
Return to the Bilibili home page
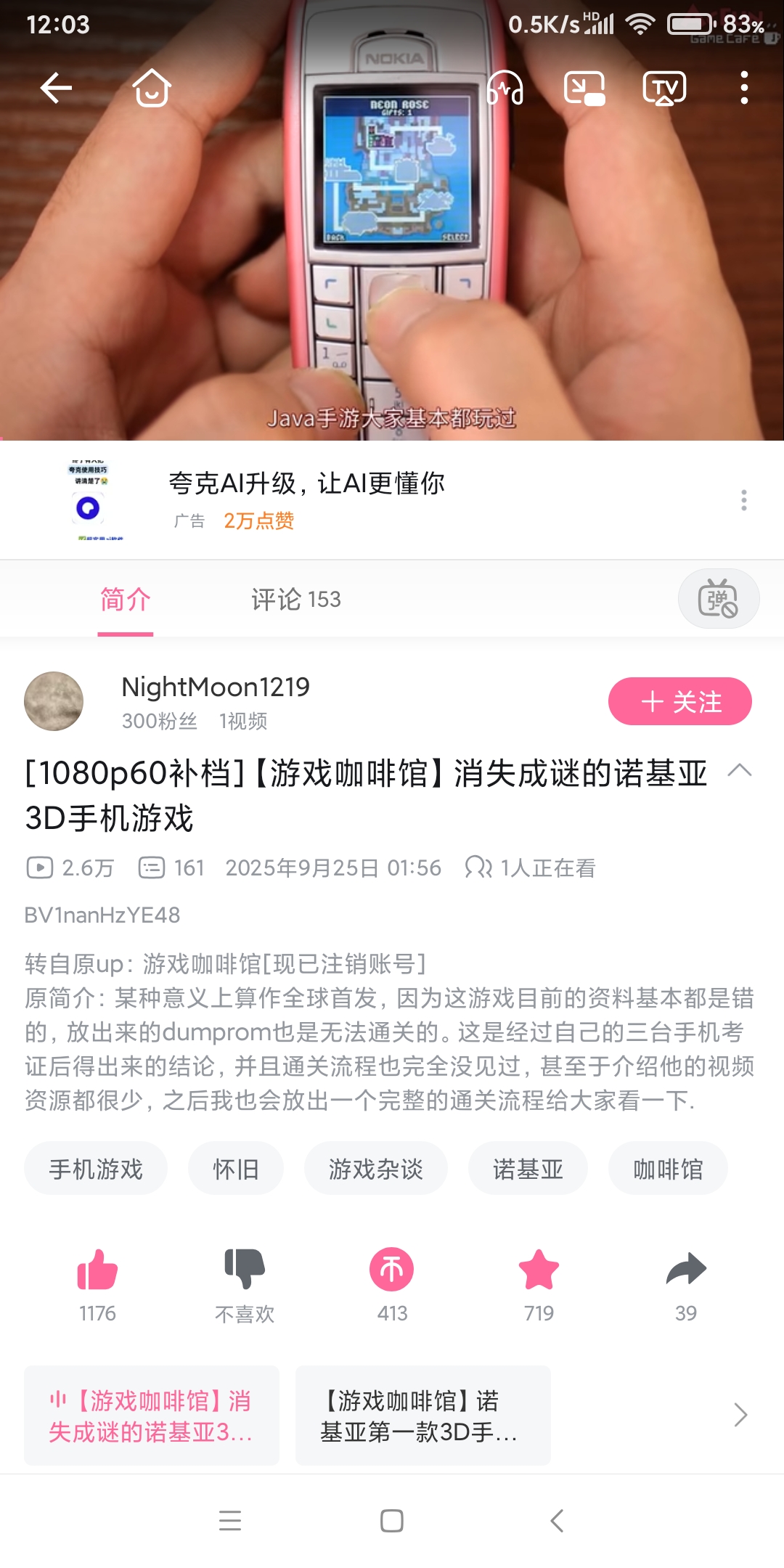click(151, 89)
